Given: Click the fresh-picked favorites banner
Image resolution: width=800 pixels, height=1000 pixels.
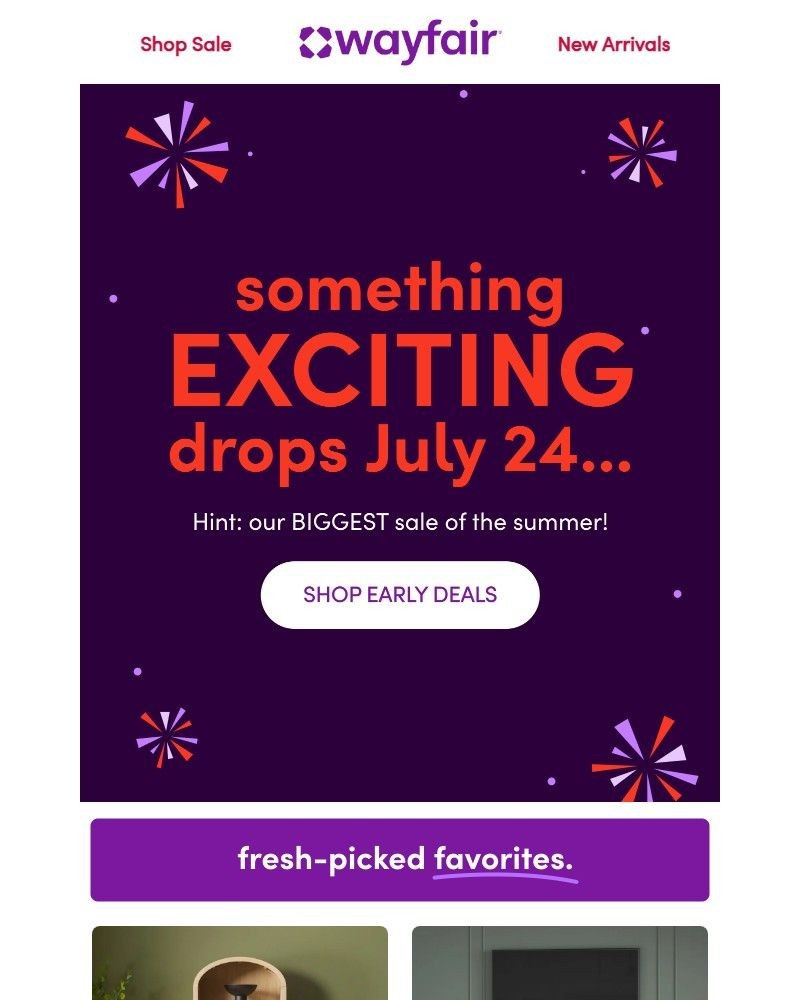Looking at the screenshot, I should [400, 858].
